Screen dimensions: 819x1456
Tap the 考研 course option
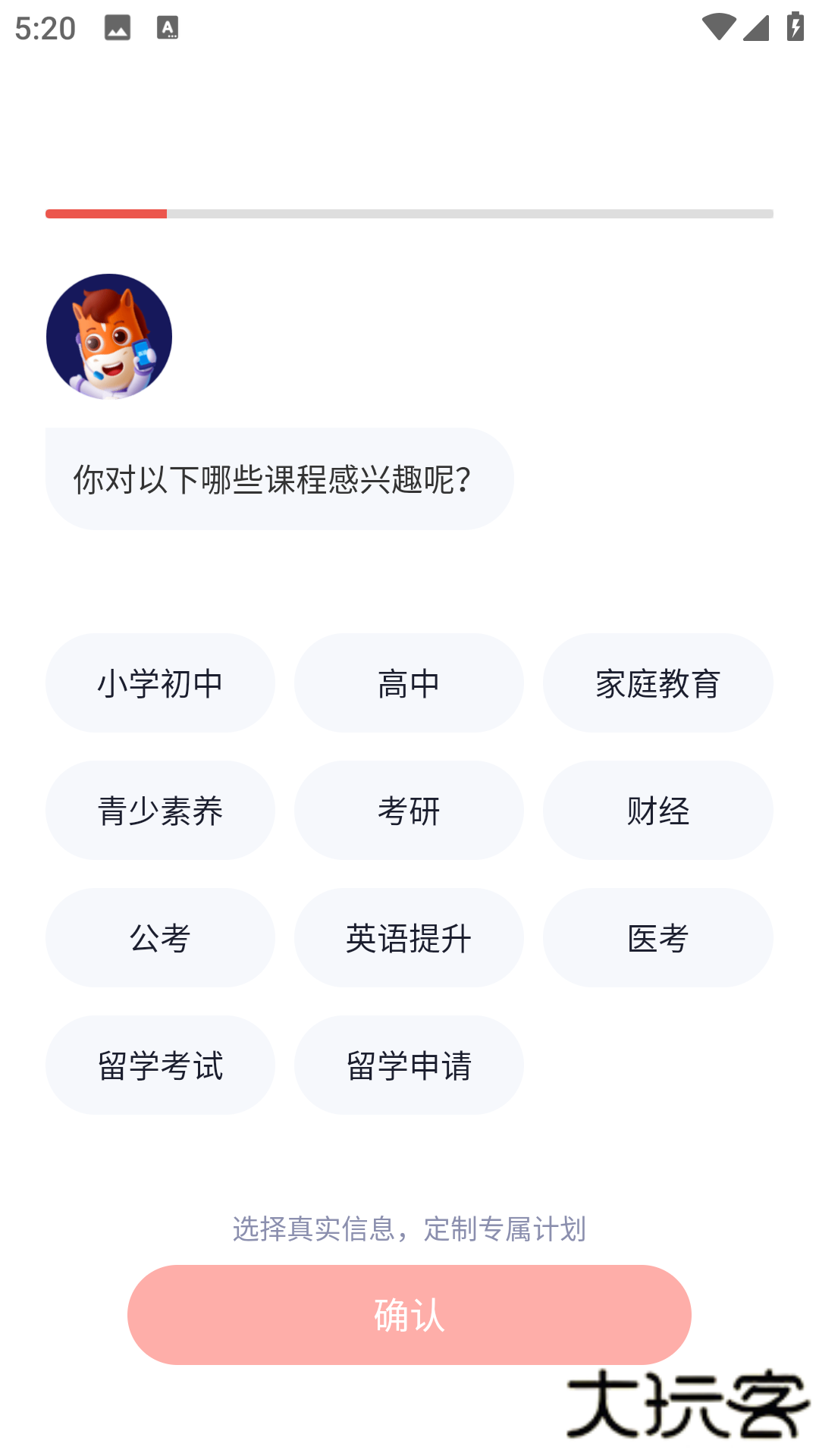(x=409, y=811)
